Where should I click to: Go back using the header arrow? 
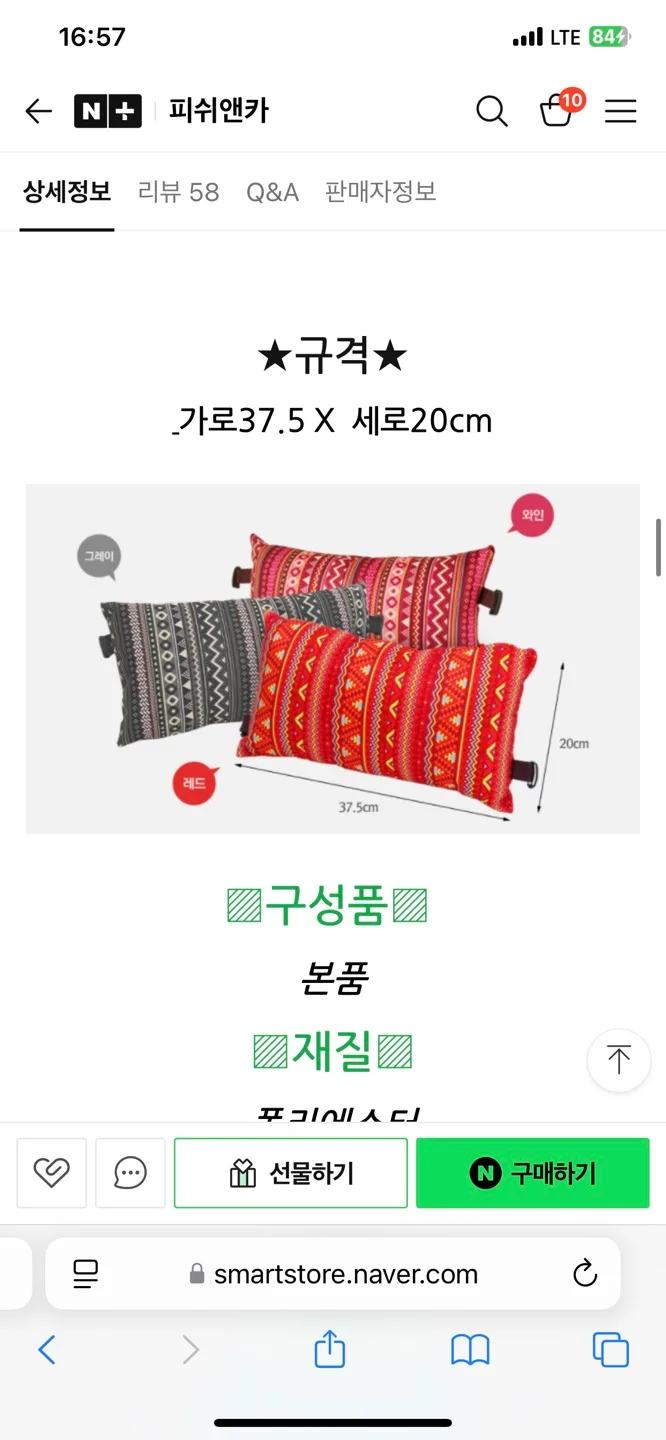pyautogui.click(x=38, y=111)
